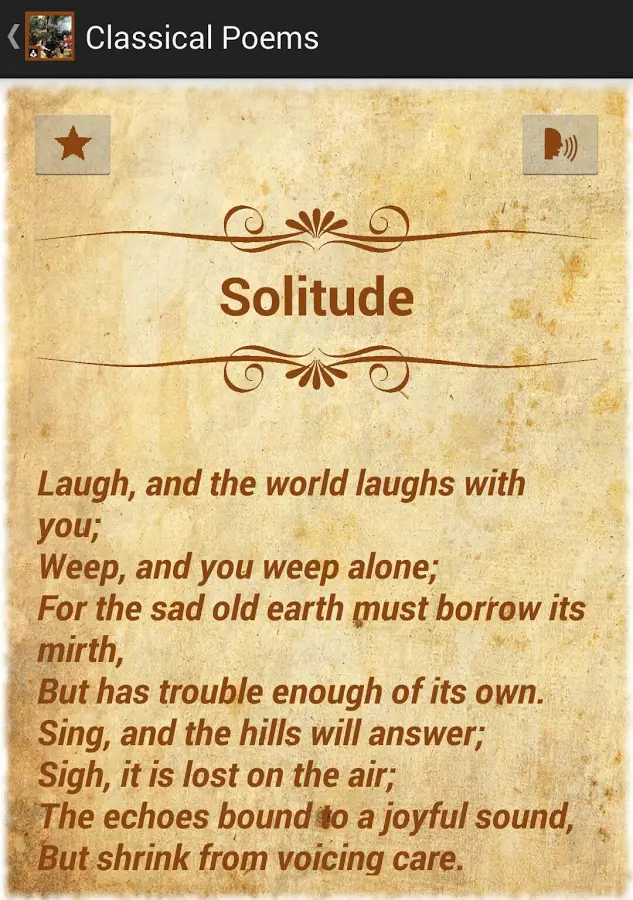Image resolution: width=633 pixels, height=900 pixels.
Task: Mark Solitude as favorite with the star
Action: [73, 145]
